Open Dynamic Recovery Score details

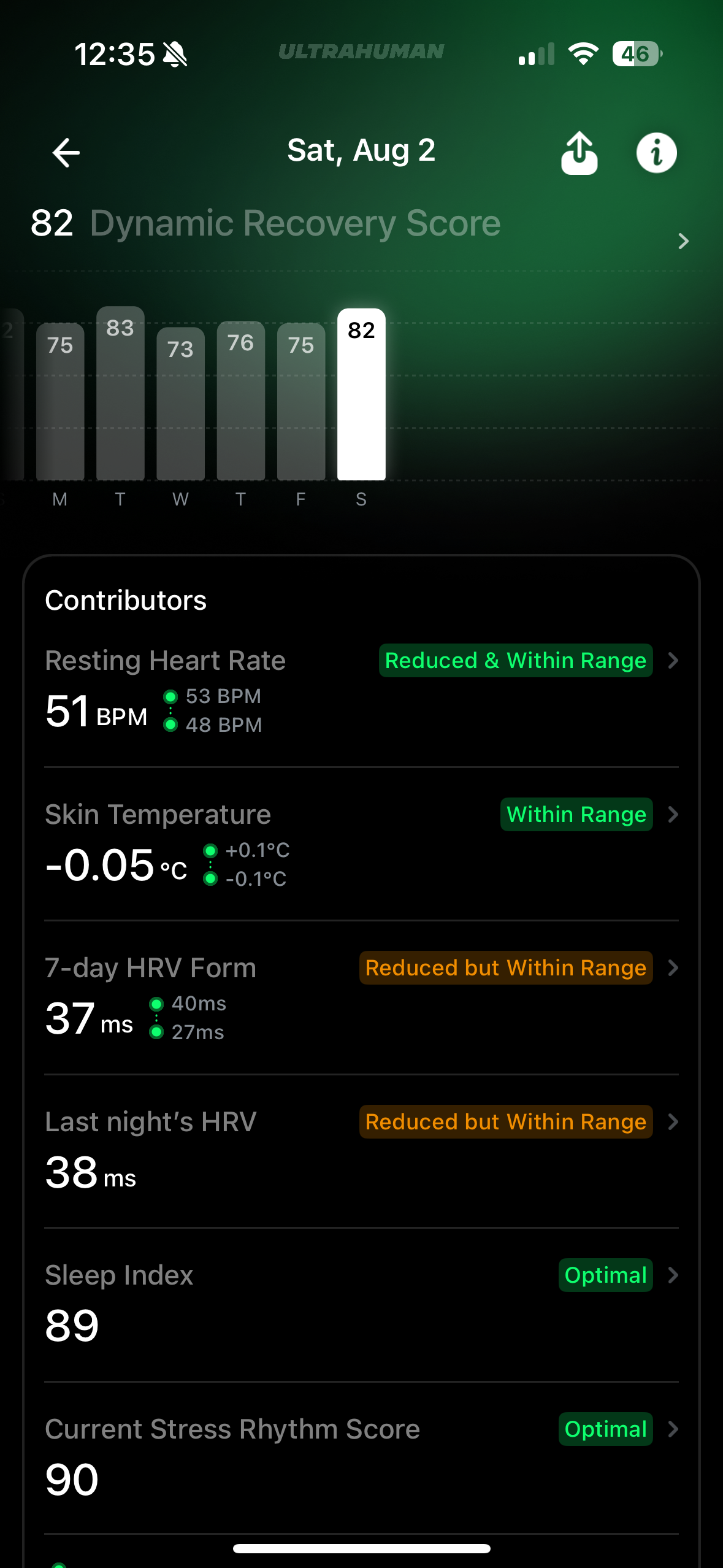click(x=683, y=240)
